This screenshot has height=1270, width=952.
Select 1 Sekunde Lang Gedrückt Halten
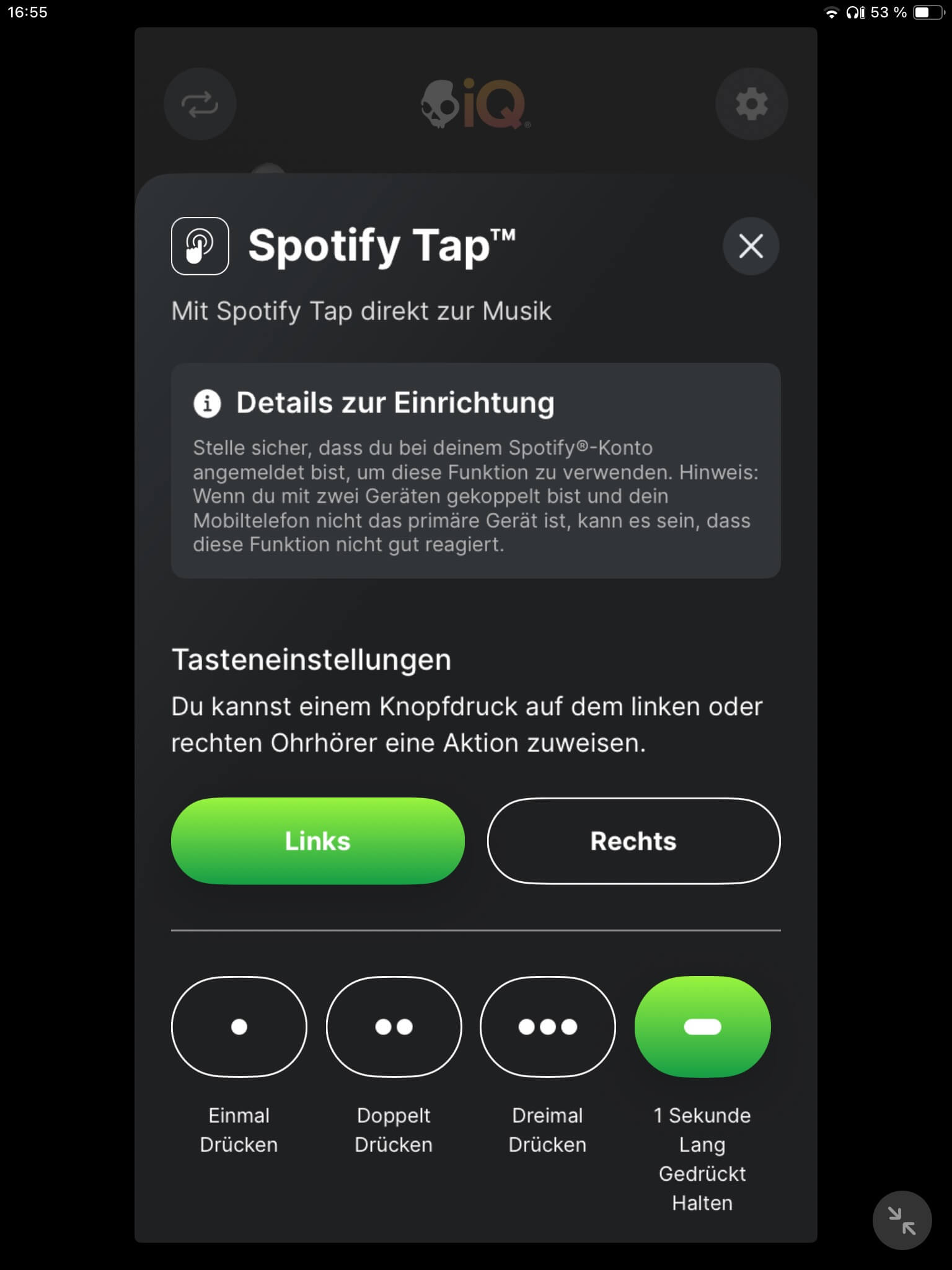pyautogui.click(x=702, y=1027)
